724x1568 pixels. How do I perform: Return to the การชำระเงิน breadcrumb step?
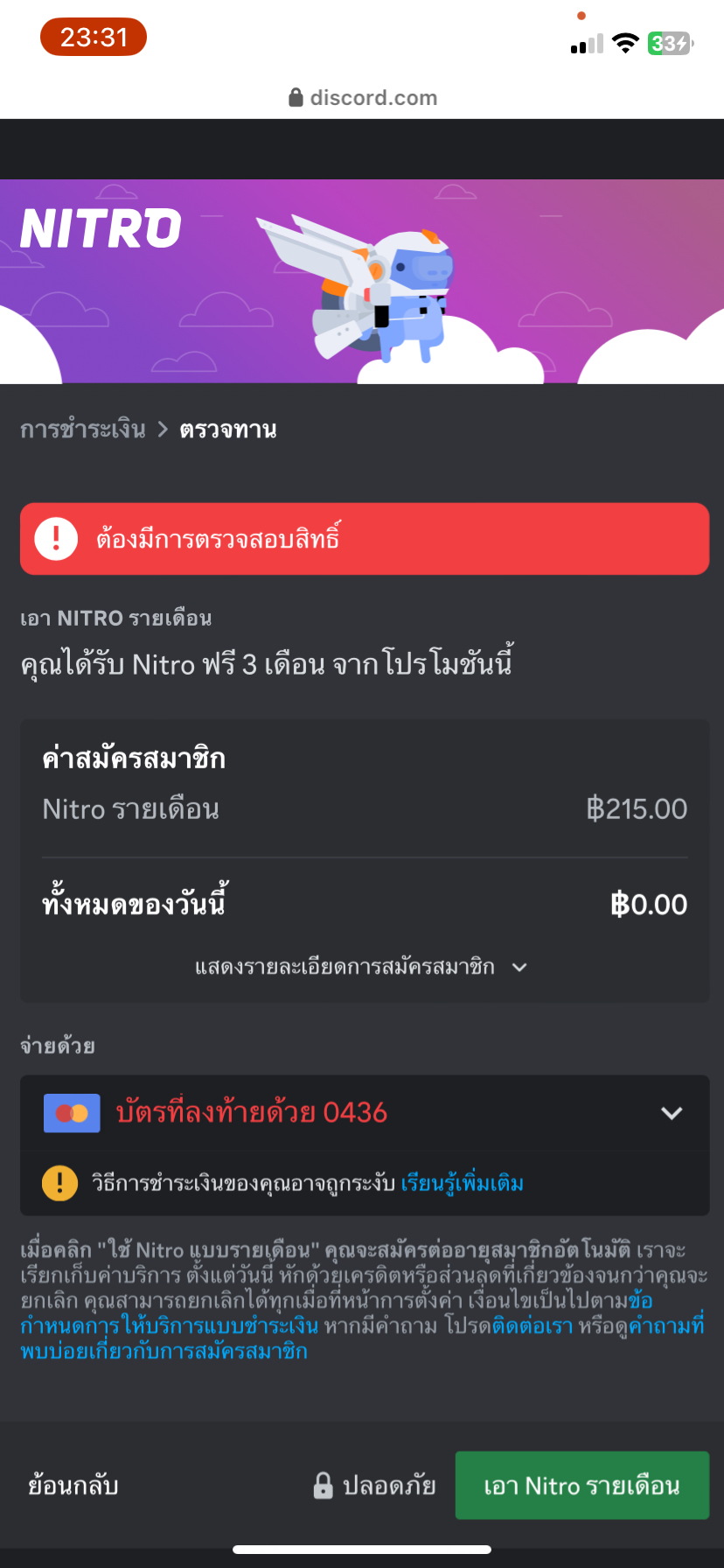83,430
